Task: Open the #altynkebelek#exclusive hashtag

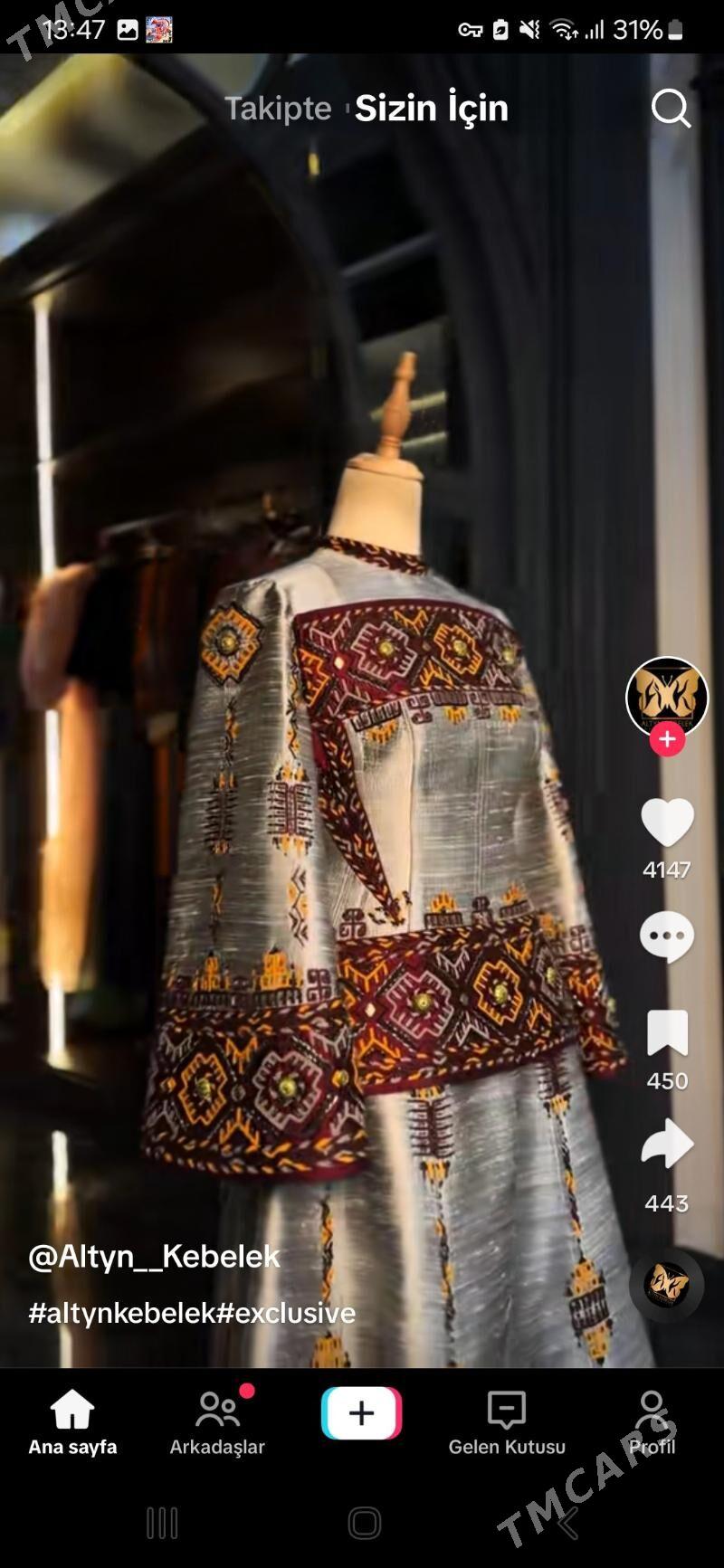Action: pyautogui.click(x=192, y=1313)
